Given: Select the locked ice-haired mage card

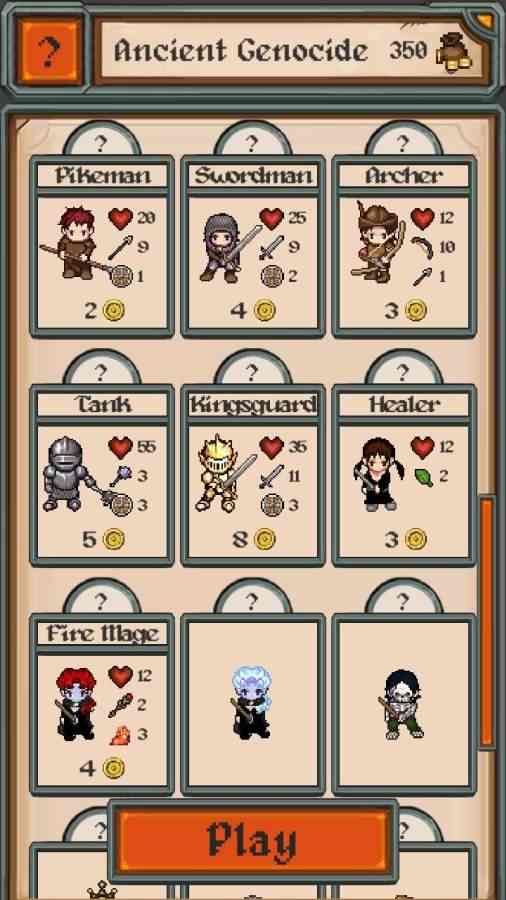Looking at the screenshot, I should coord(253,705).
